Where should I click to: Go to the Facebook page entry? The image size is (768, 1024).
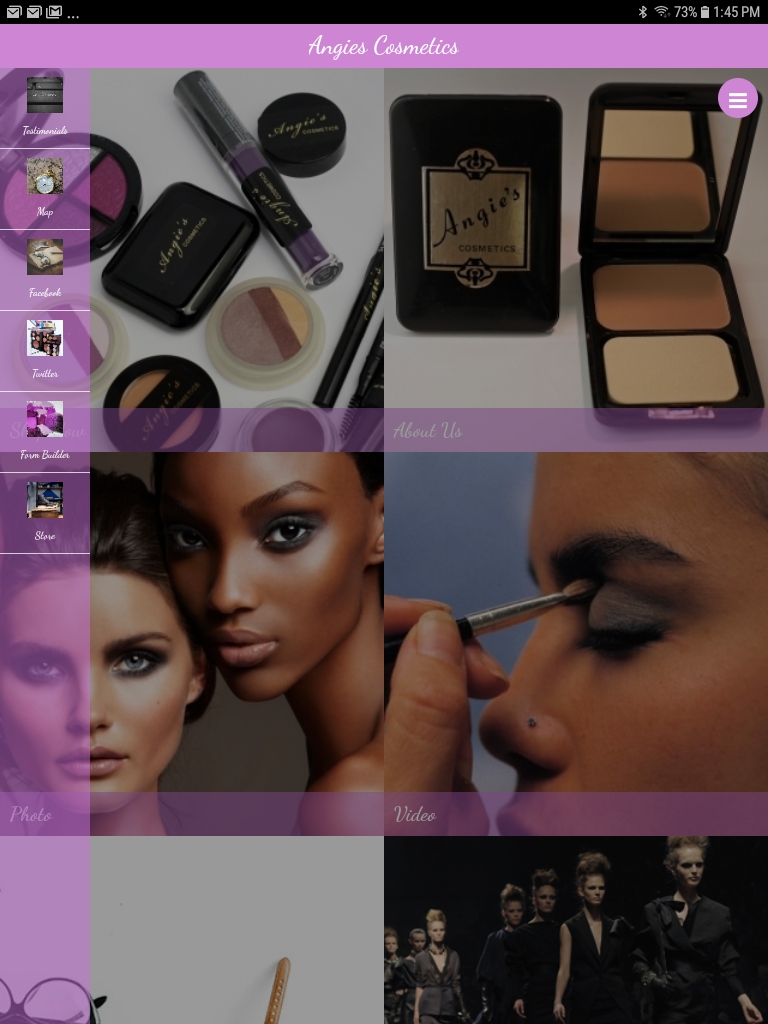pos(45,269)
